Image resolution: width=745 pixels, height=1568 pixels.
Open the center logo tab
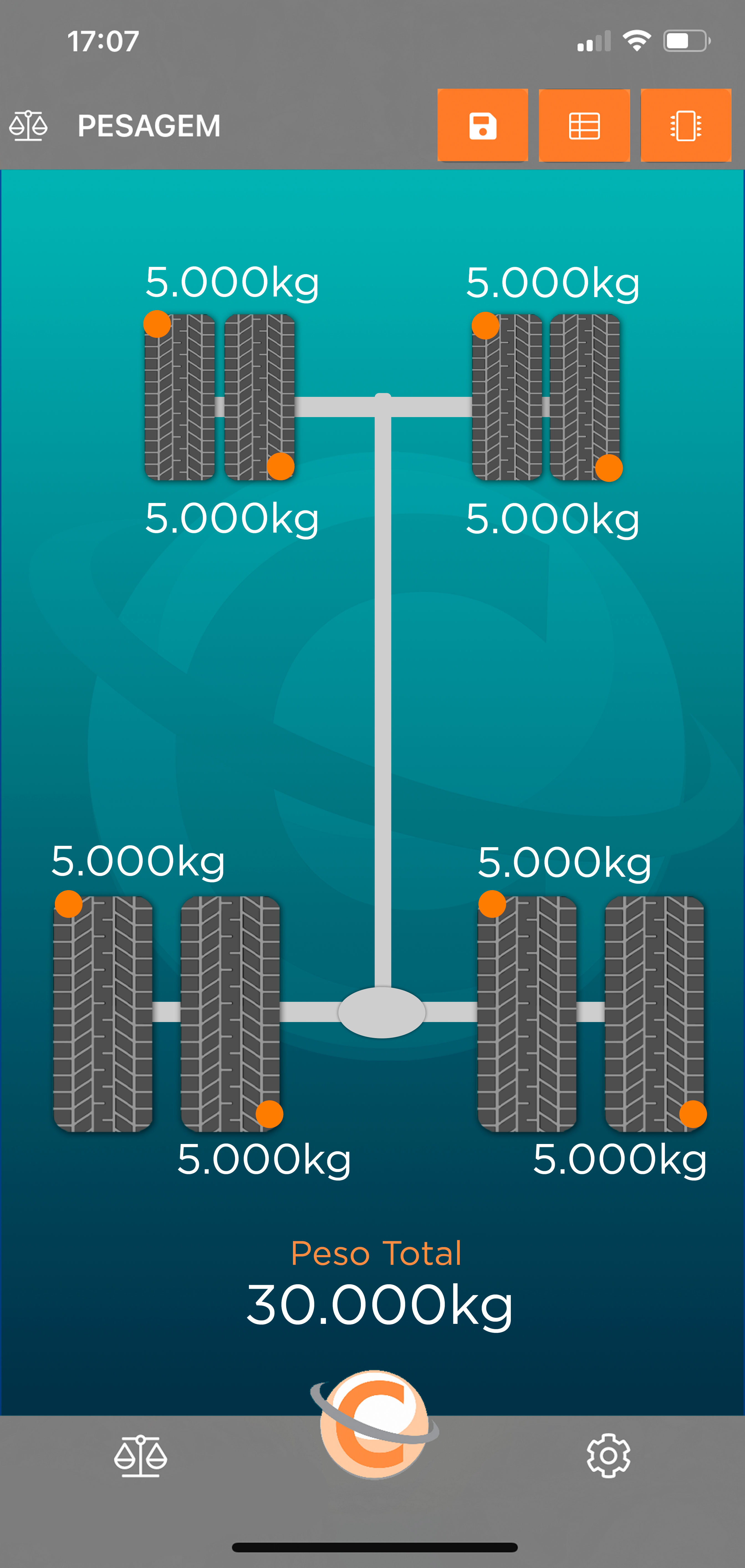pyautogui.click(x=374, y=1424)
